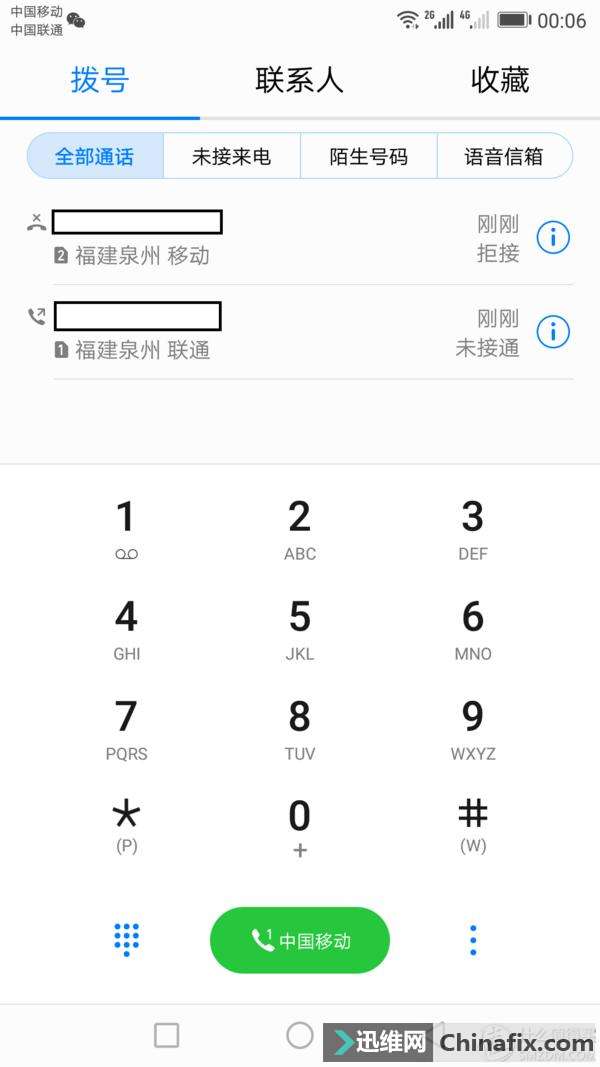Screen dimensions: 600x1067
Task: Open the dialer overflow menu
Action: (x=473, y=940)
